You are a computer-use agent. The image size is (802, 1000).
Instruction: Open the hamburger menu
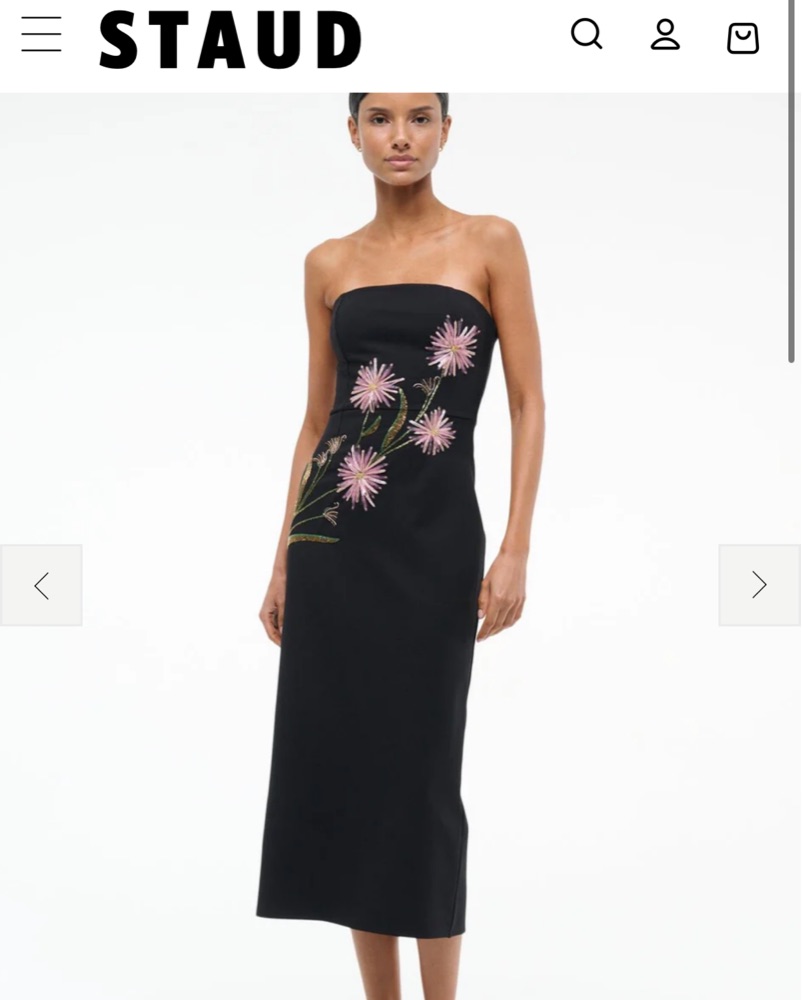(x=41, y=35)
